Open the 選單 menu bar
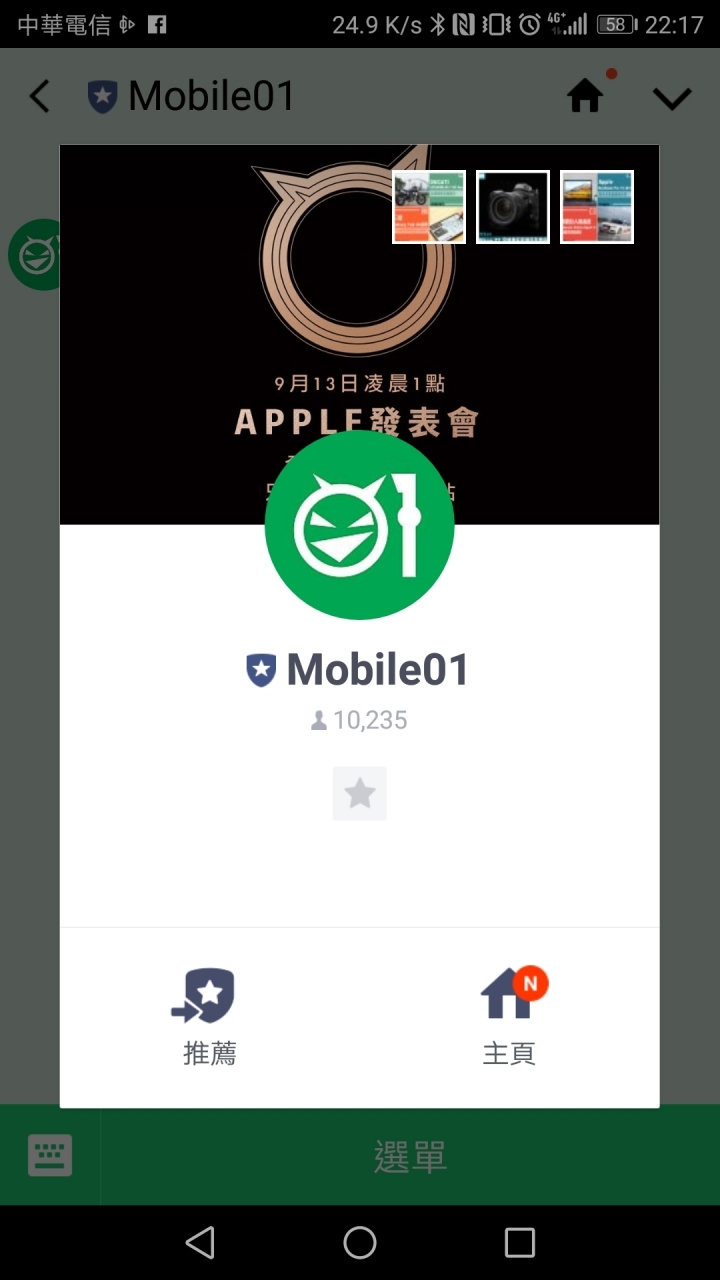Screen dimensions: 720x1280 (410, 1156)
